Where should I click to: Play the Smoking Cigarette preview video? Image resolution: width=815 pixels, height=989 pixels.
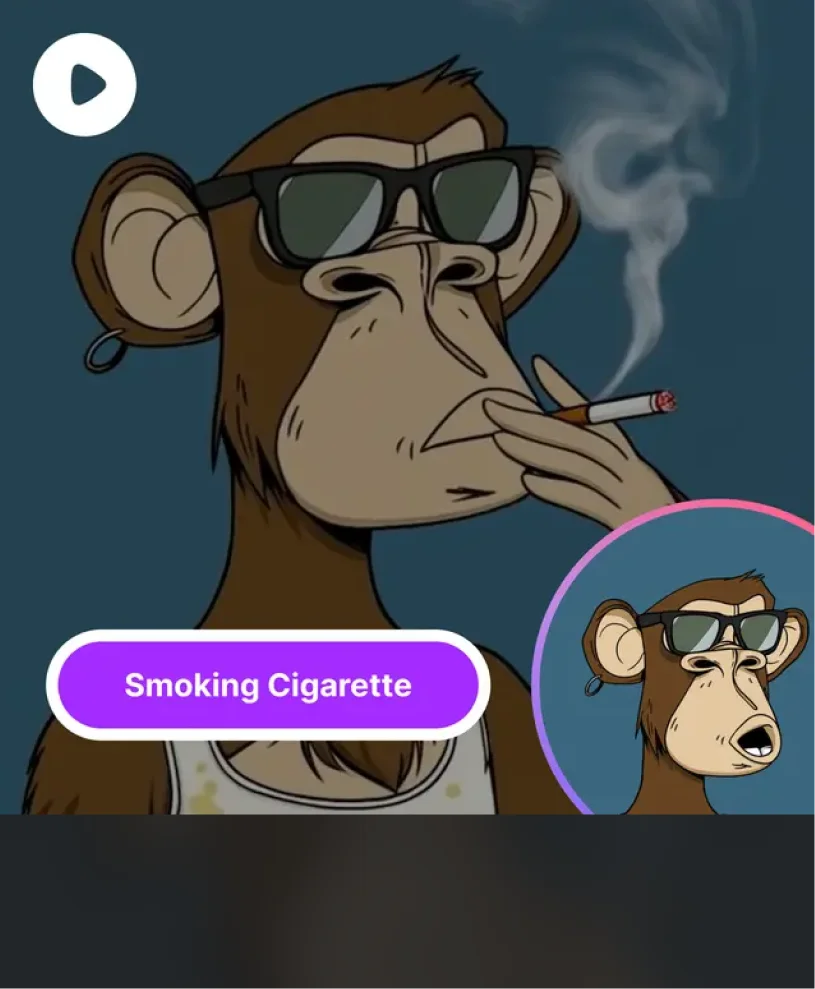[84, 85]
